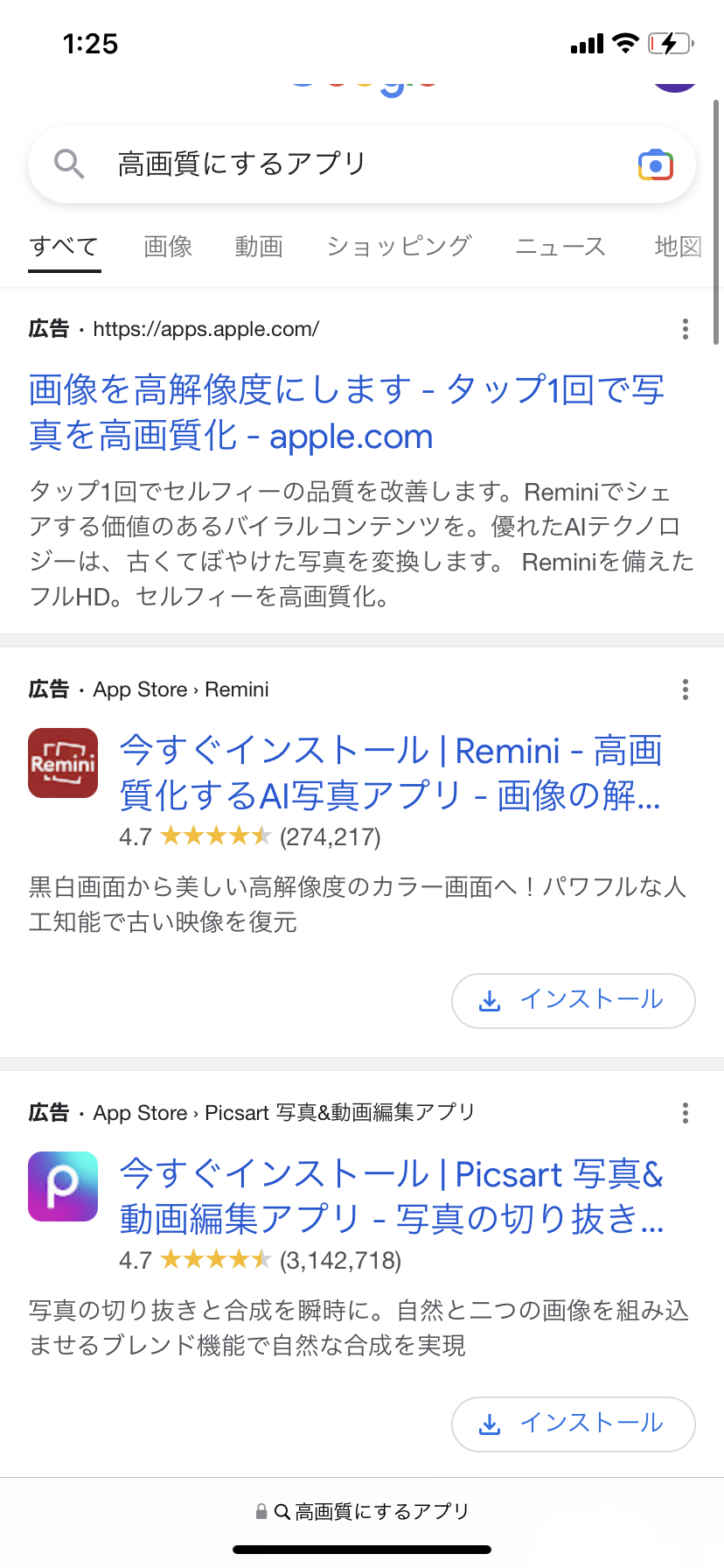
Task: Tap the Safari address bar at bottom
Action: pyautogui.click(x=362, y=1511)
